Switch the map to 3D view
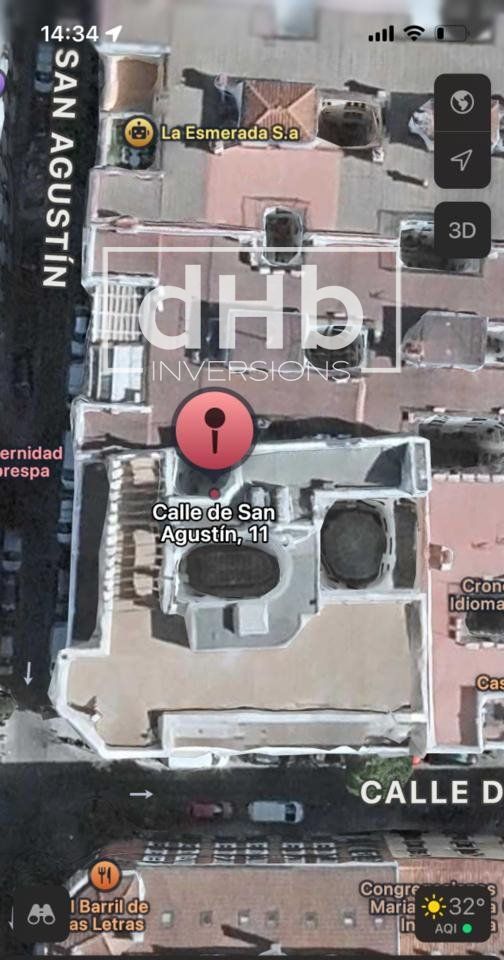 [x=462, y=230]
